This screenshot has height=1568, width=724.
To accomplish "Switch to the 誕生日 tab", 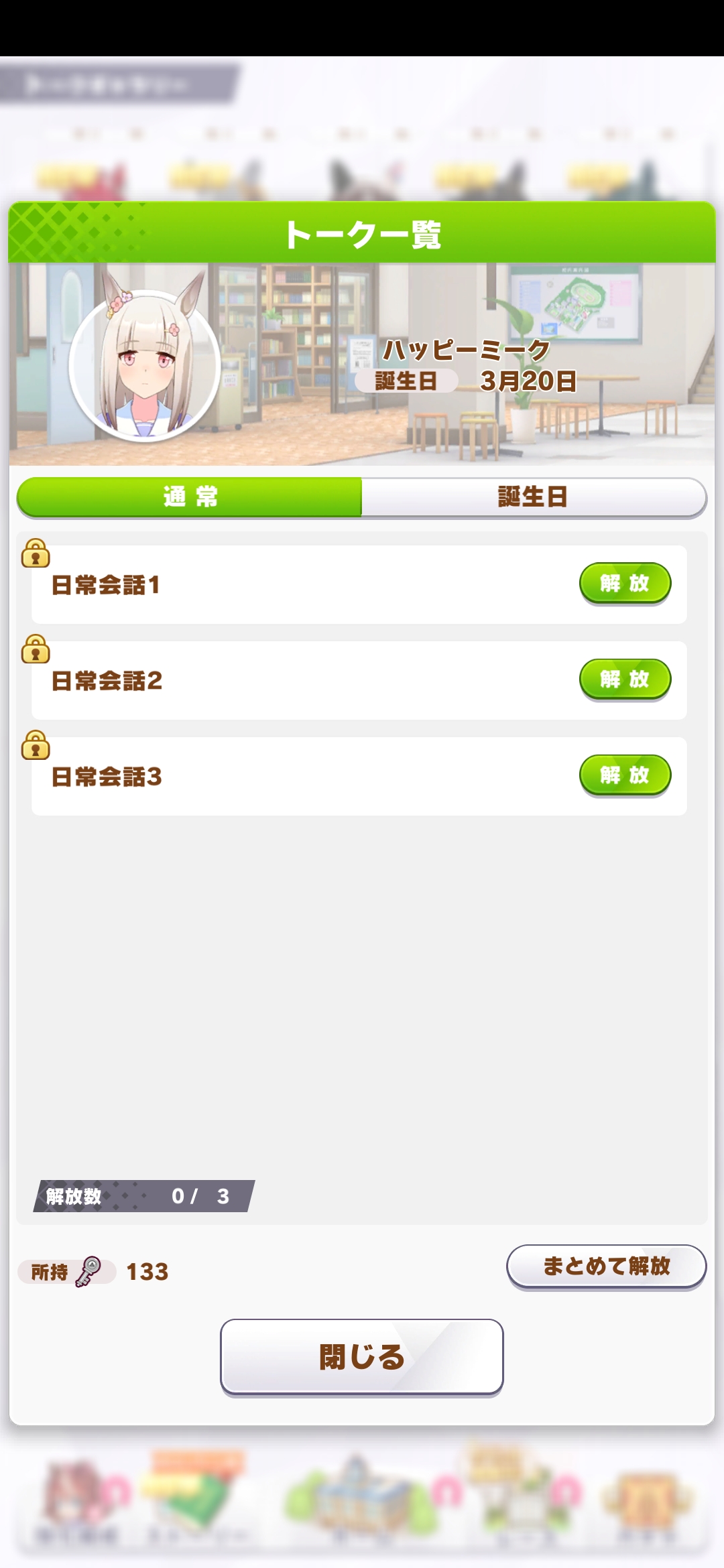I will [x=534, y=497].
